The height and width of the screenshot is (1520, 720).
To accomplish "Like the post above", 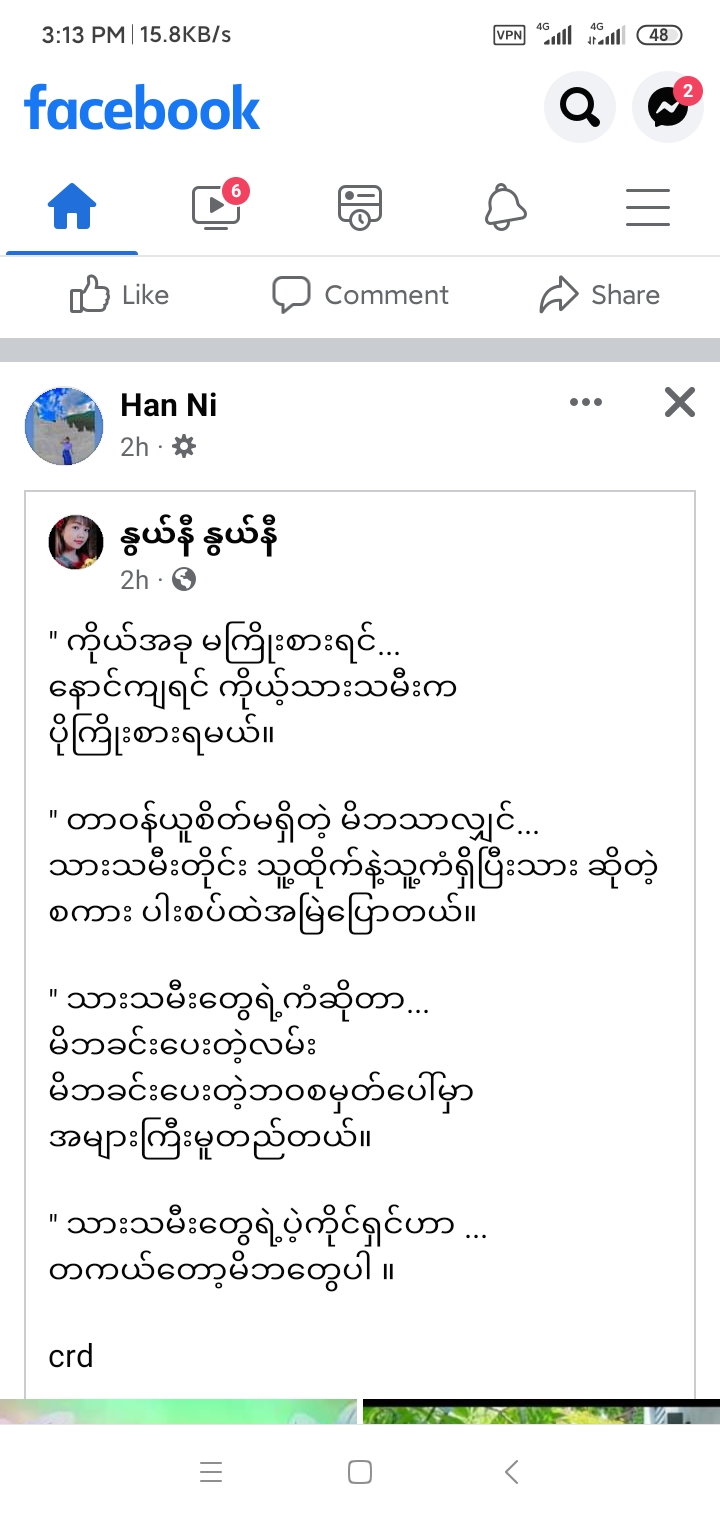I will tap(120, 295).
